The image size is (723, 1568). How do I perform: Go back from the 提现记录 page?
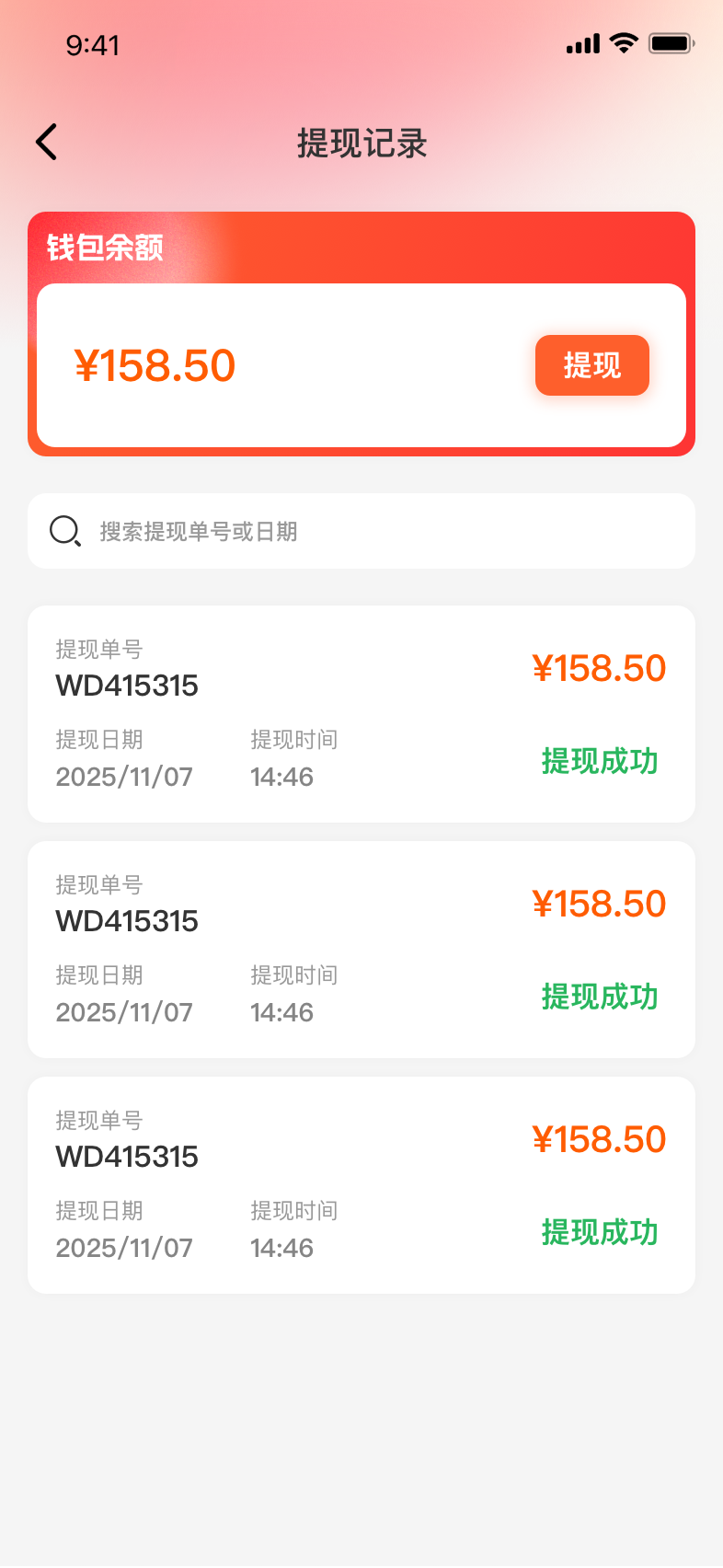[47, 142]
